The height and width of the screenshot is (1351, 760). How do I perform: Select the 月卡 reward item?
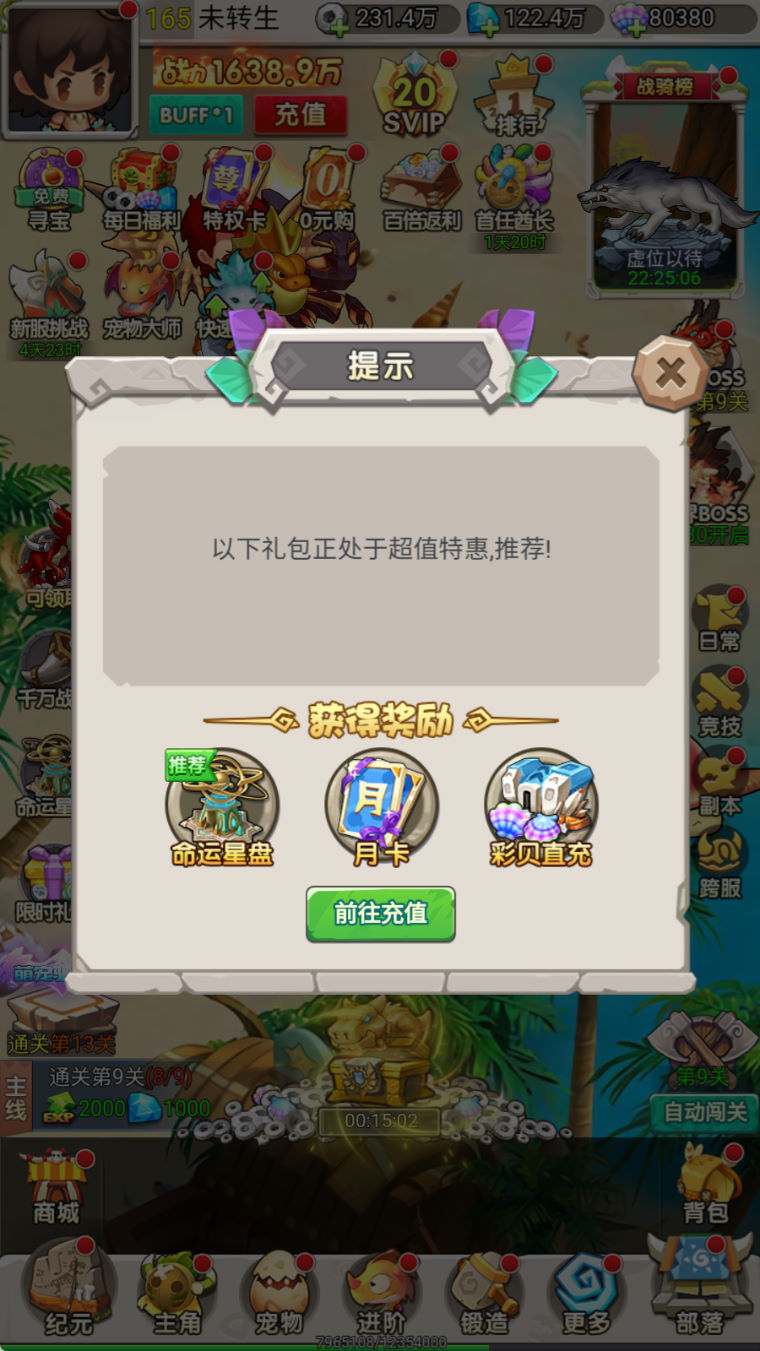pyautogui.click(x=381, y=807)
